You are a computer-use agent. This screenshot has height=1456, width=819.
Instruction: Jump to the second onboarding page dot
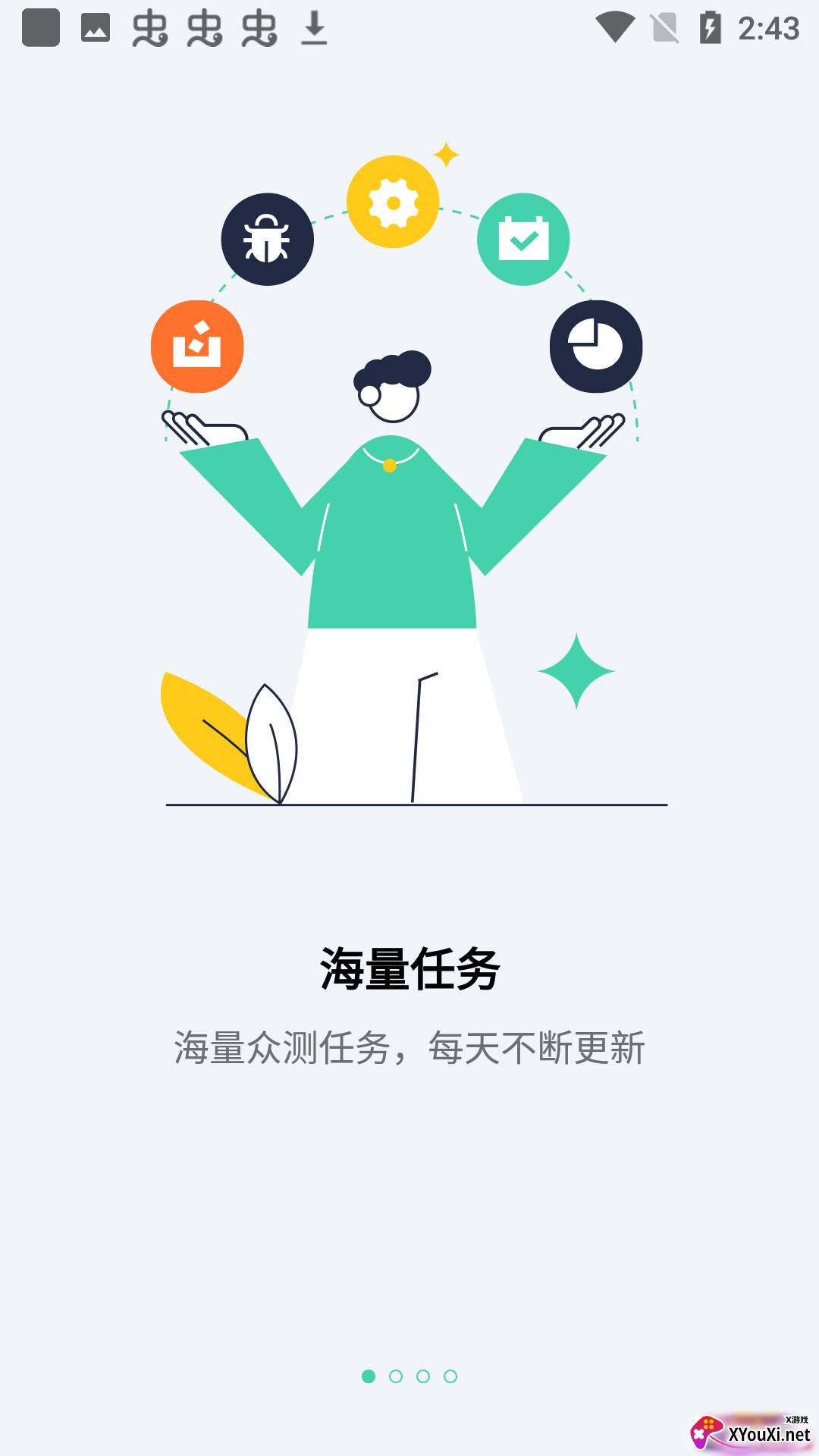pos(396,1376)
